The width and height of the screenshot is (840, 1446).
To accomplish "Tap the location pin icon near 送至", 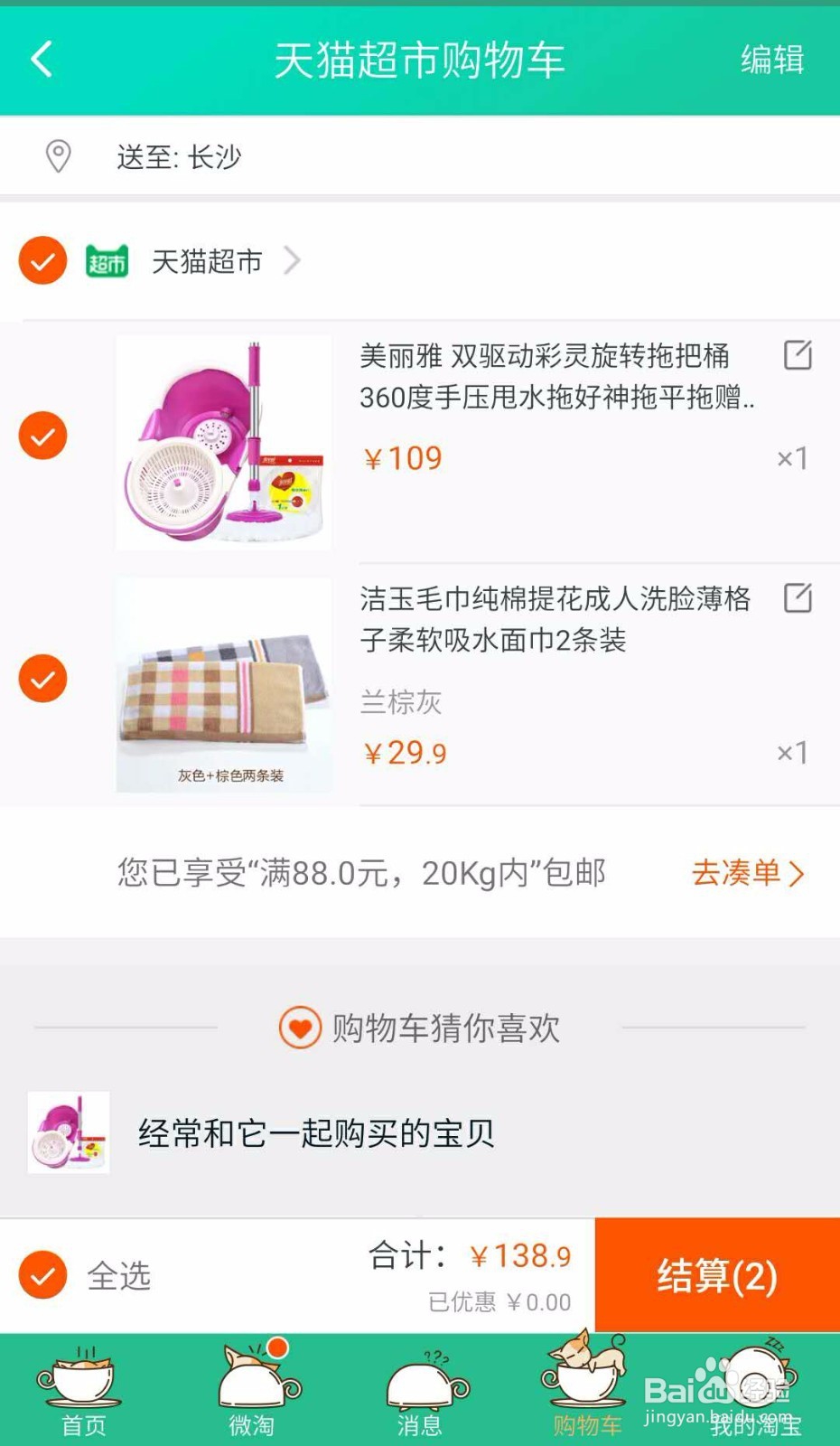I will click(x=57, y=155).
